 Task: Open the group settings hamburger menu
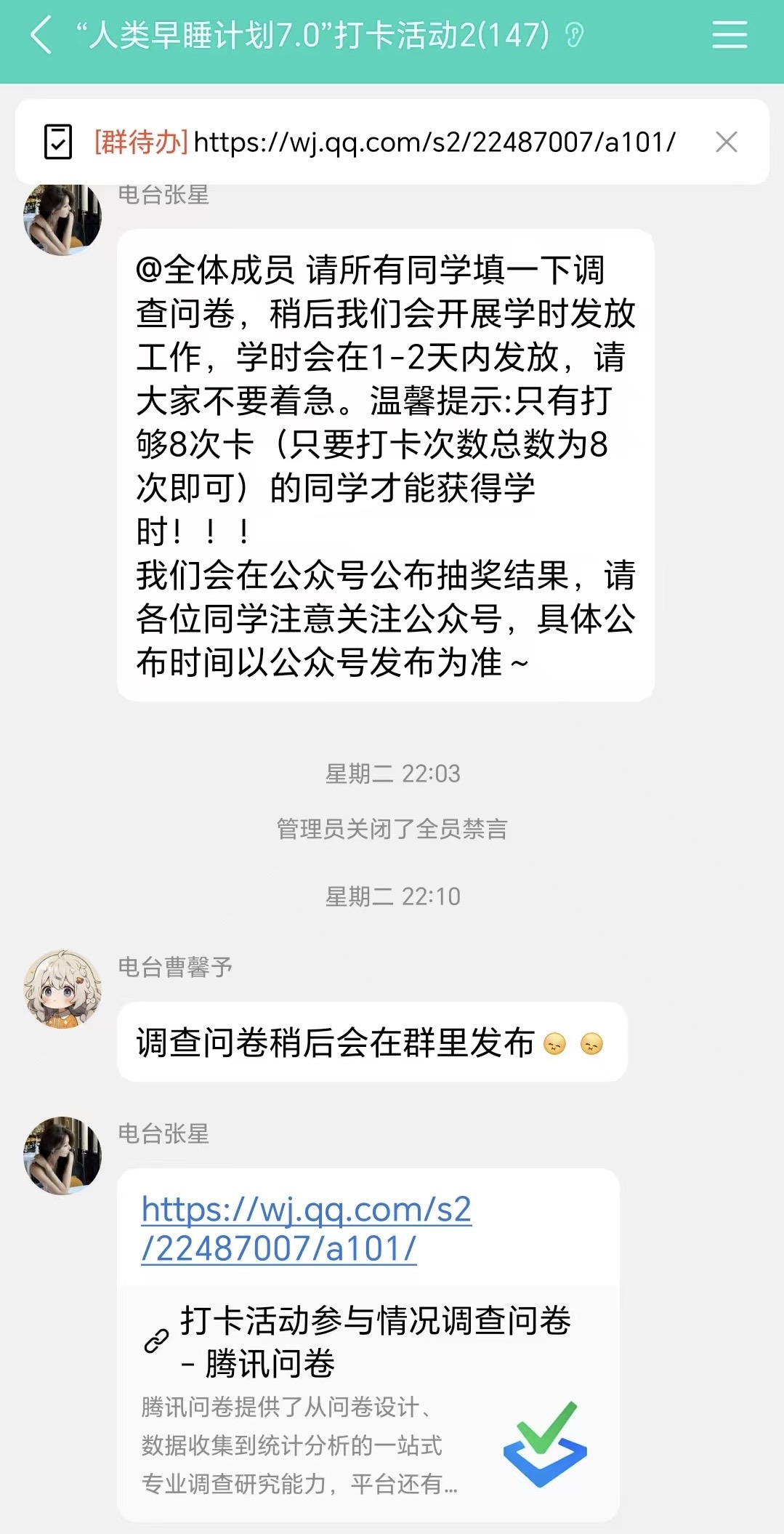[x=729, y=35]
